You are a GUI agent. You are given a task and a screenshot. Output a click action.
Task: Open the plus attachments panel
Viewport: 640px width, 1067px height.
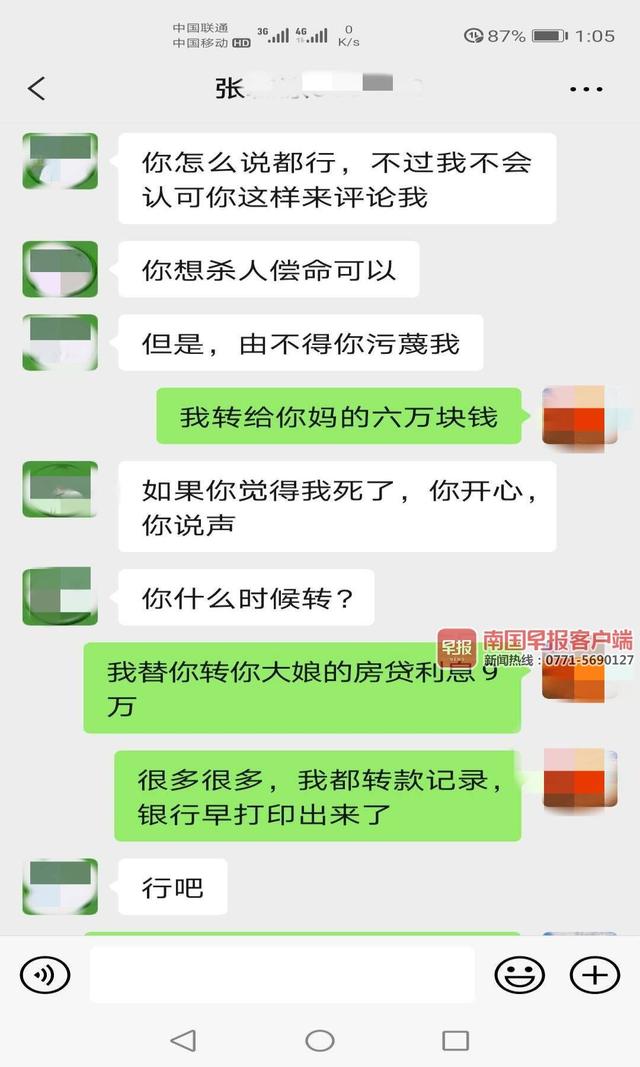594,974
